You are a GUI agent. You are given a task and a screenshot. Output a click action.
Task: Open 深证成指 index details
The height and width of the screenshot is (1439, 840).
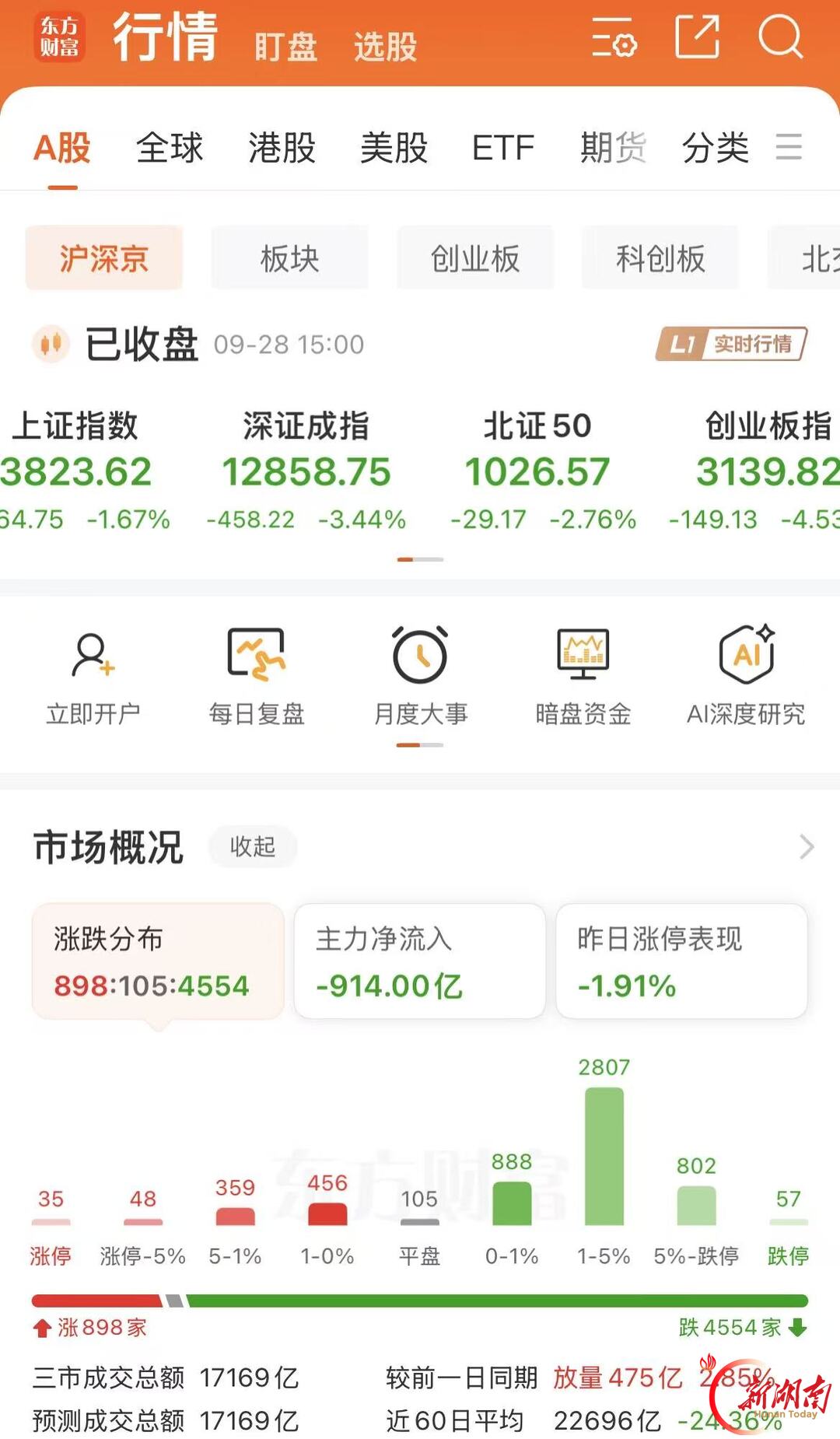(306, 471)
